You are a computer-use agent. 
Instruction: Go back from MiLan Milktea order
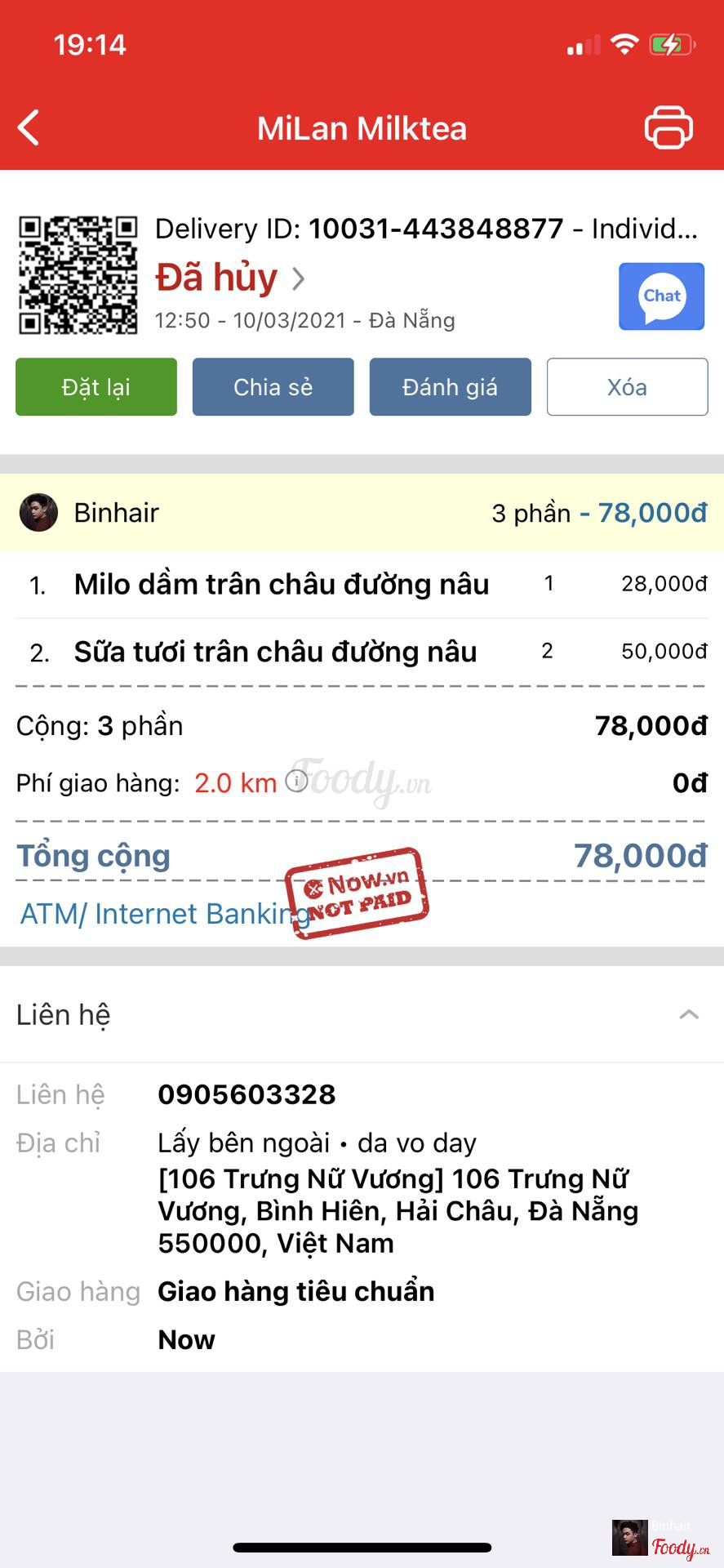click(x=29, y=128)
